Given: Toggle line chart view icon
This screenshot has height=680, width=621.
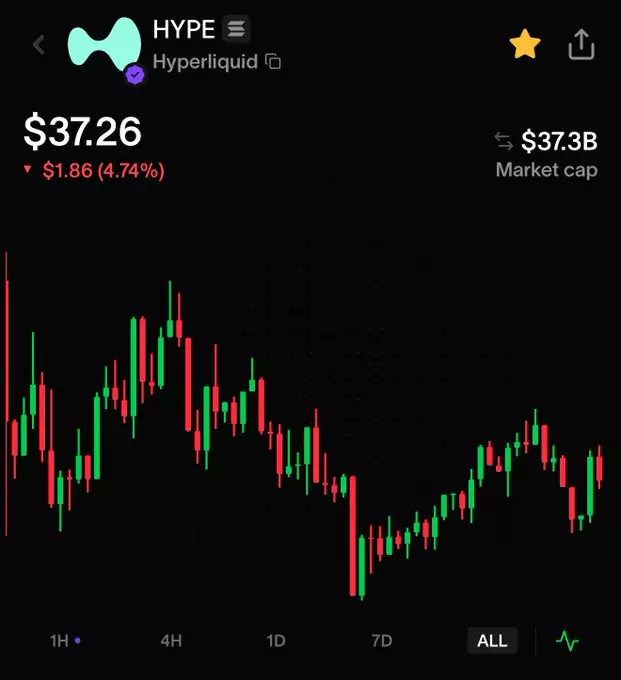Looking at the screenshot, I should 568,641.
